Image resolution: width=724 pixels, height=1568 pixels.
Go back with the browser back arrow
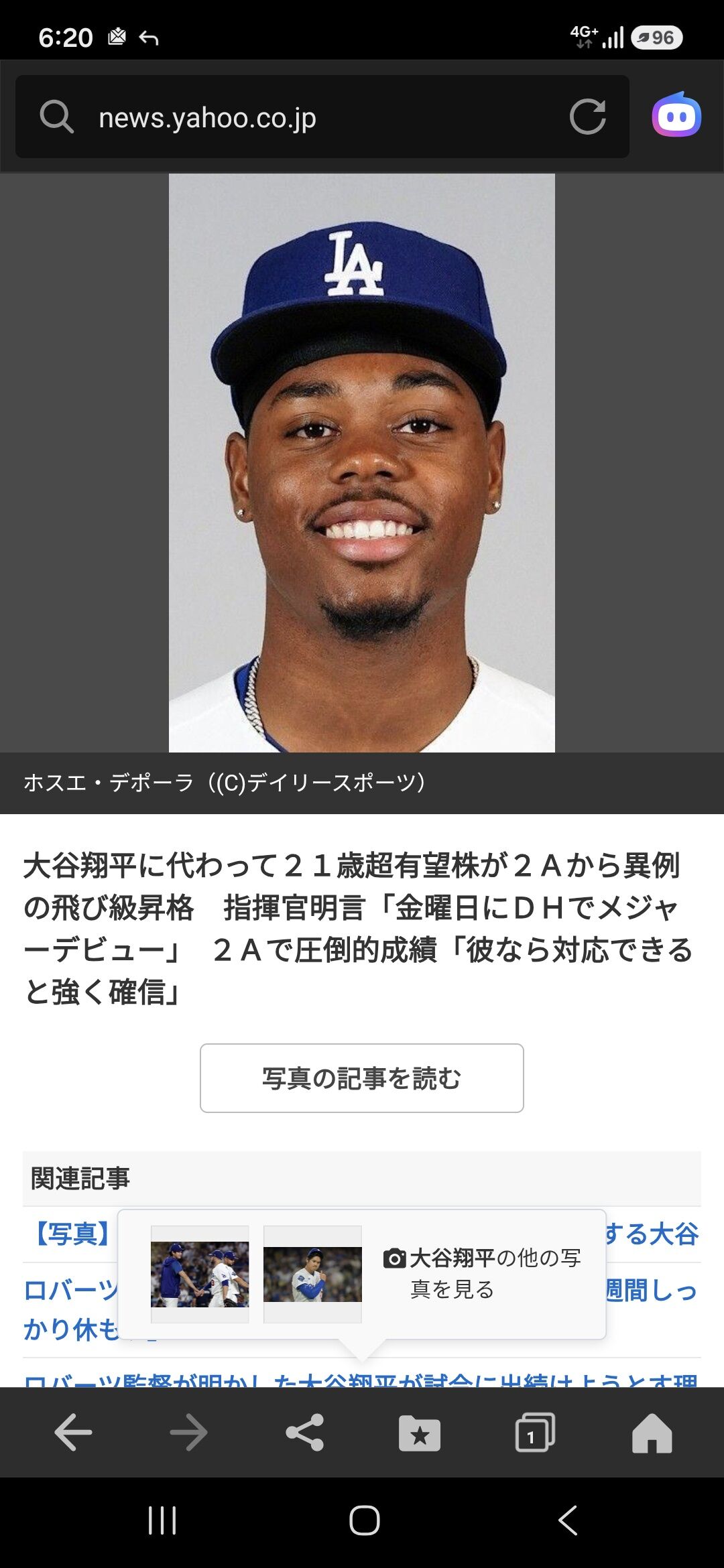click(x=73, y=1433)
